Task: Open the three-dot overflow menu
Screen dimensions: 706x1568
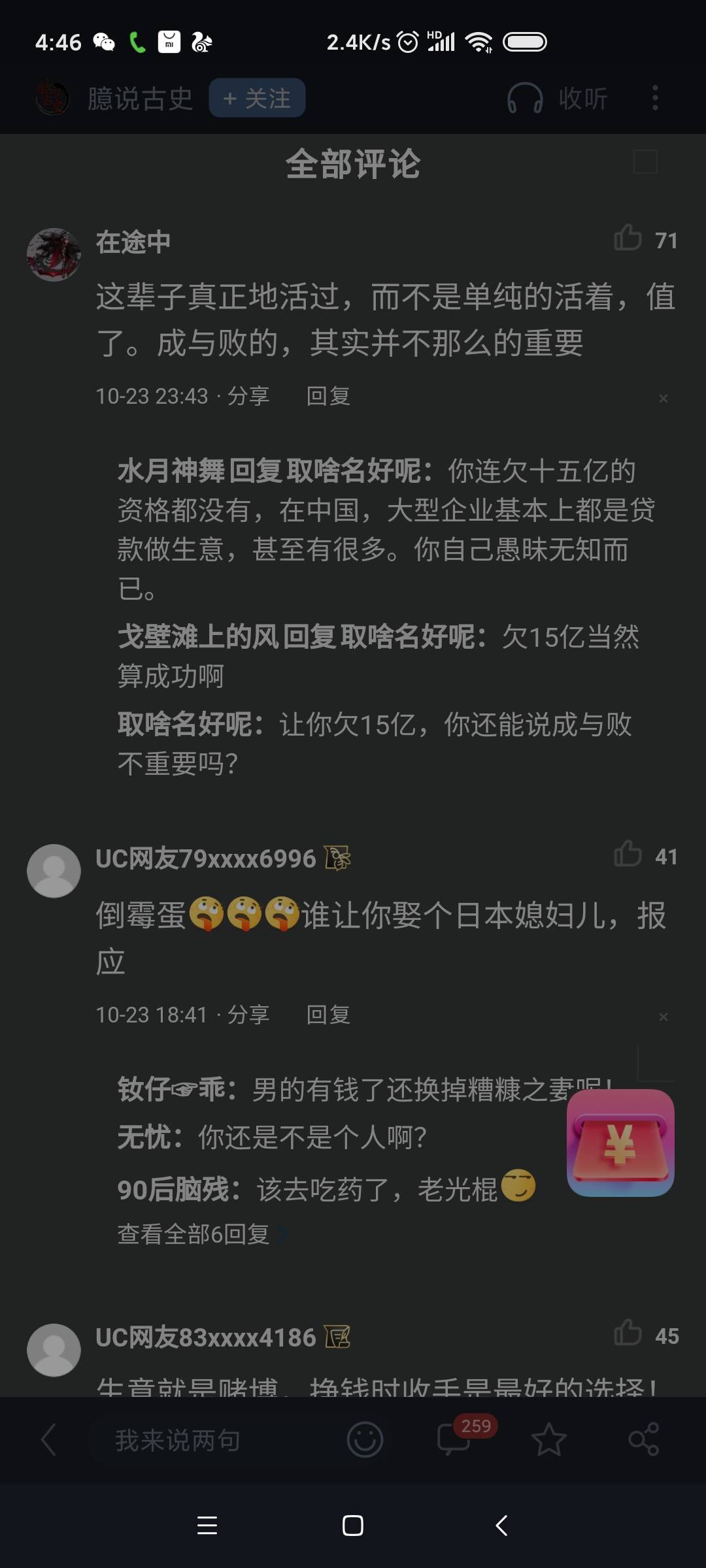Action: tap(655, 98)
